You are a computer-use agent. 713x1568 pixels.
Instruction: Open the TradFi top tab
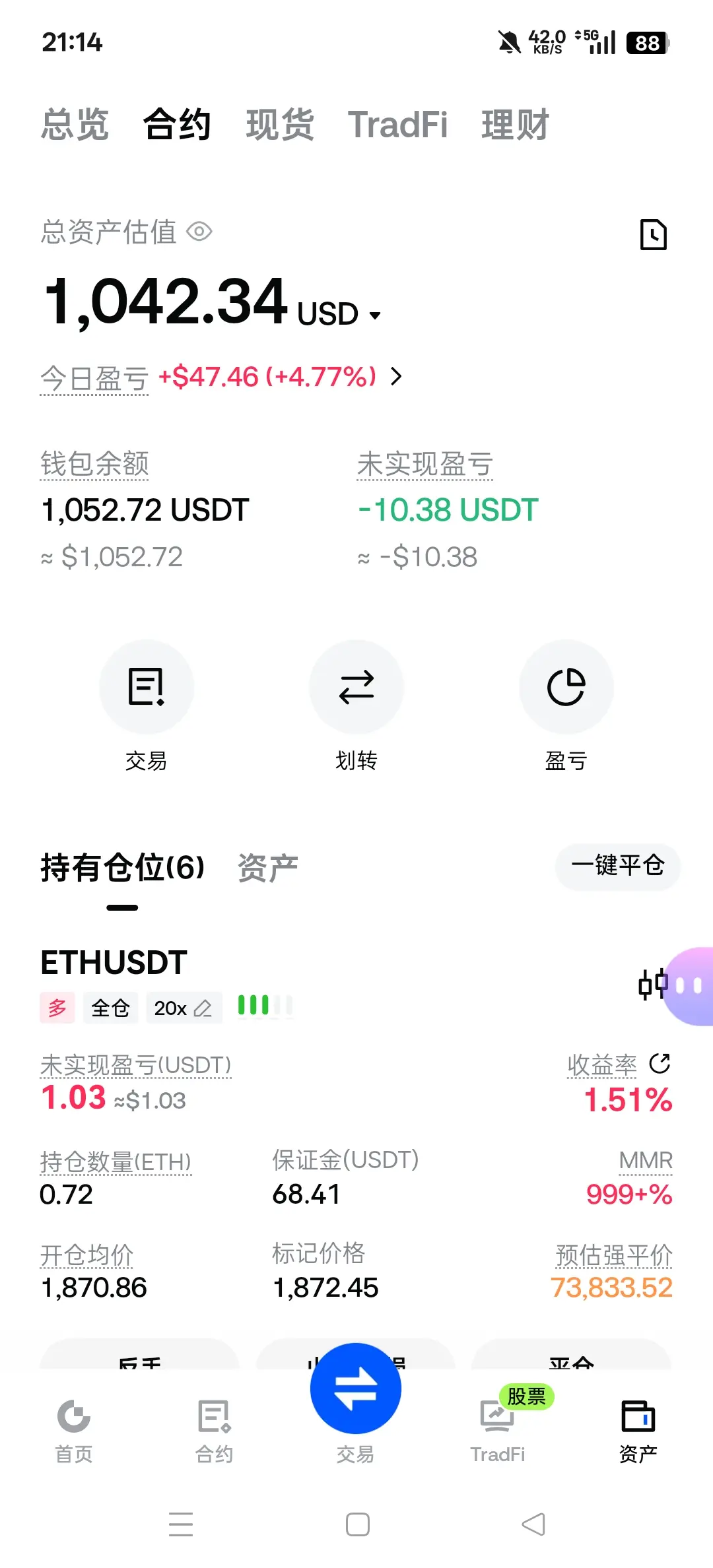(397, 125)
